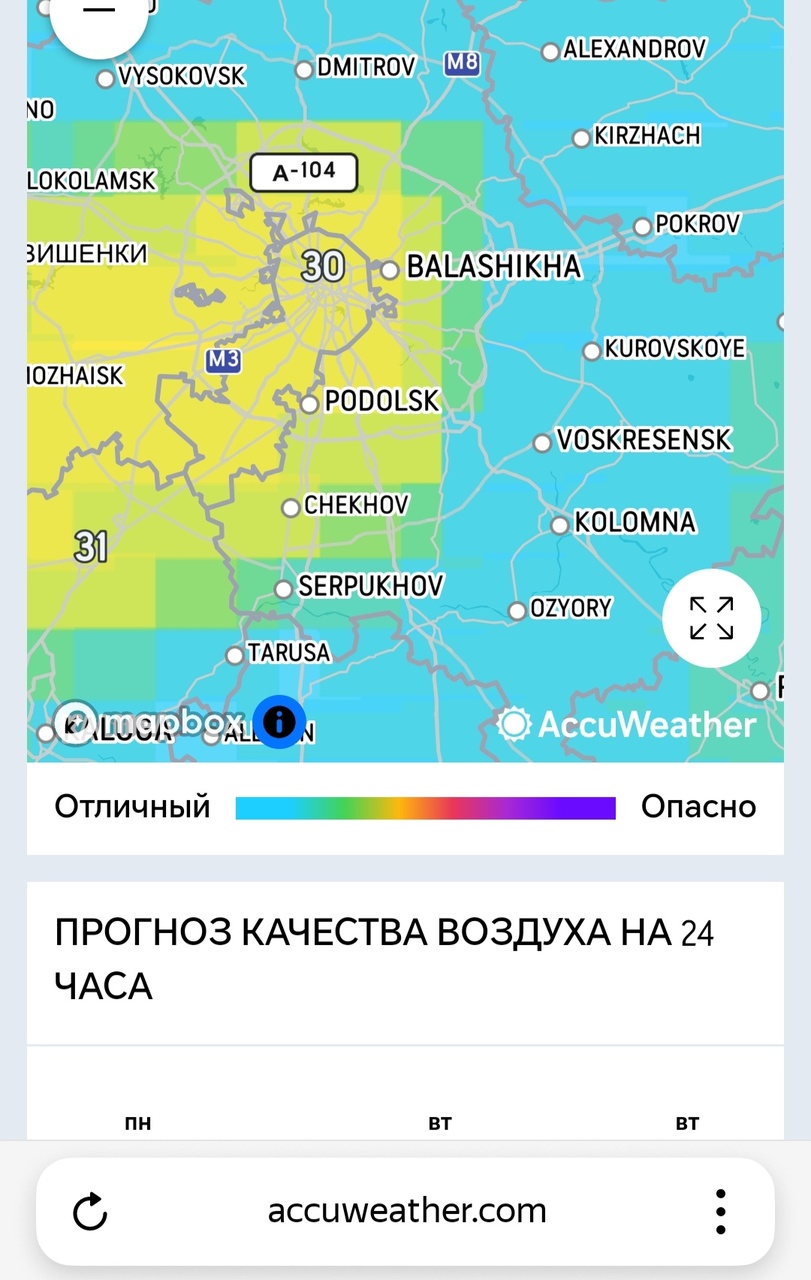The width and height of the screenshot is (811, 1280).
Task: Open the browser overflow menu
Action: click(x=720, y=1211)
